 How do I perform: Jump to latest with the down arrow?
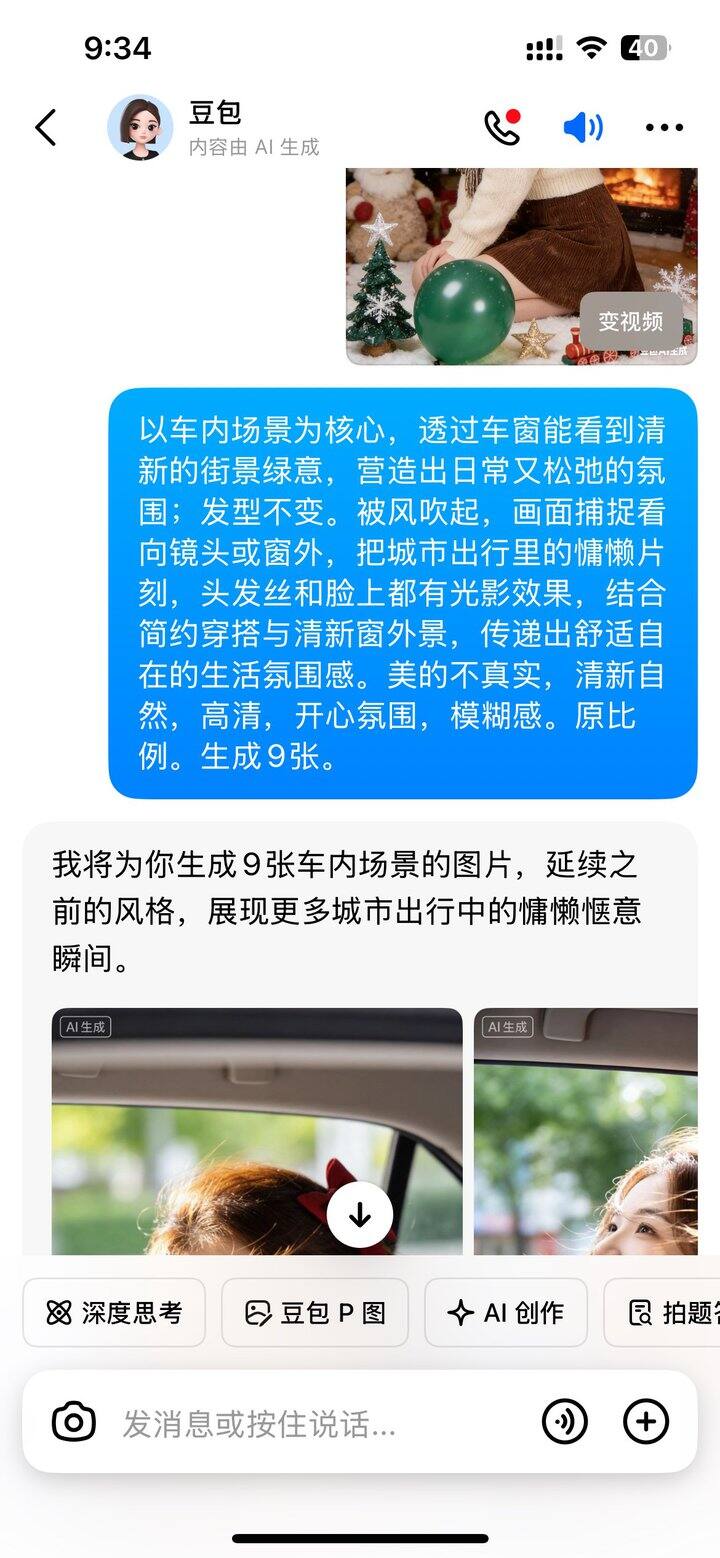tap(360, 1215)
